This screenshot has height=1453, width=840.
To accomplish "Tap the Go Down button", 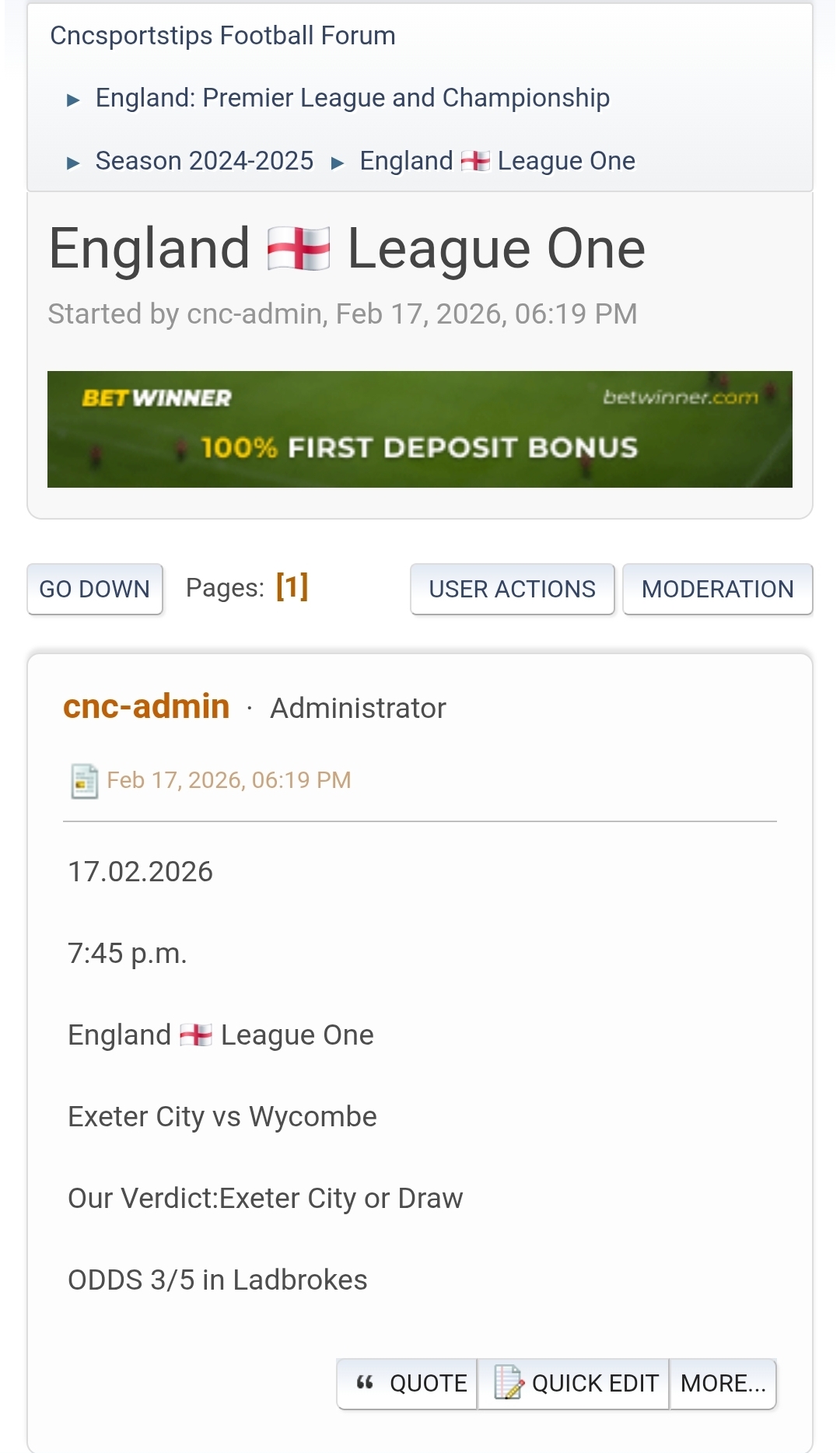I will 95,589.
